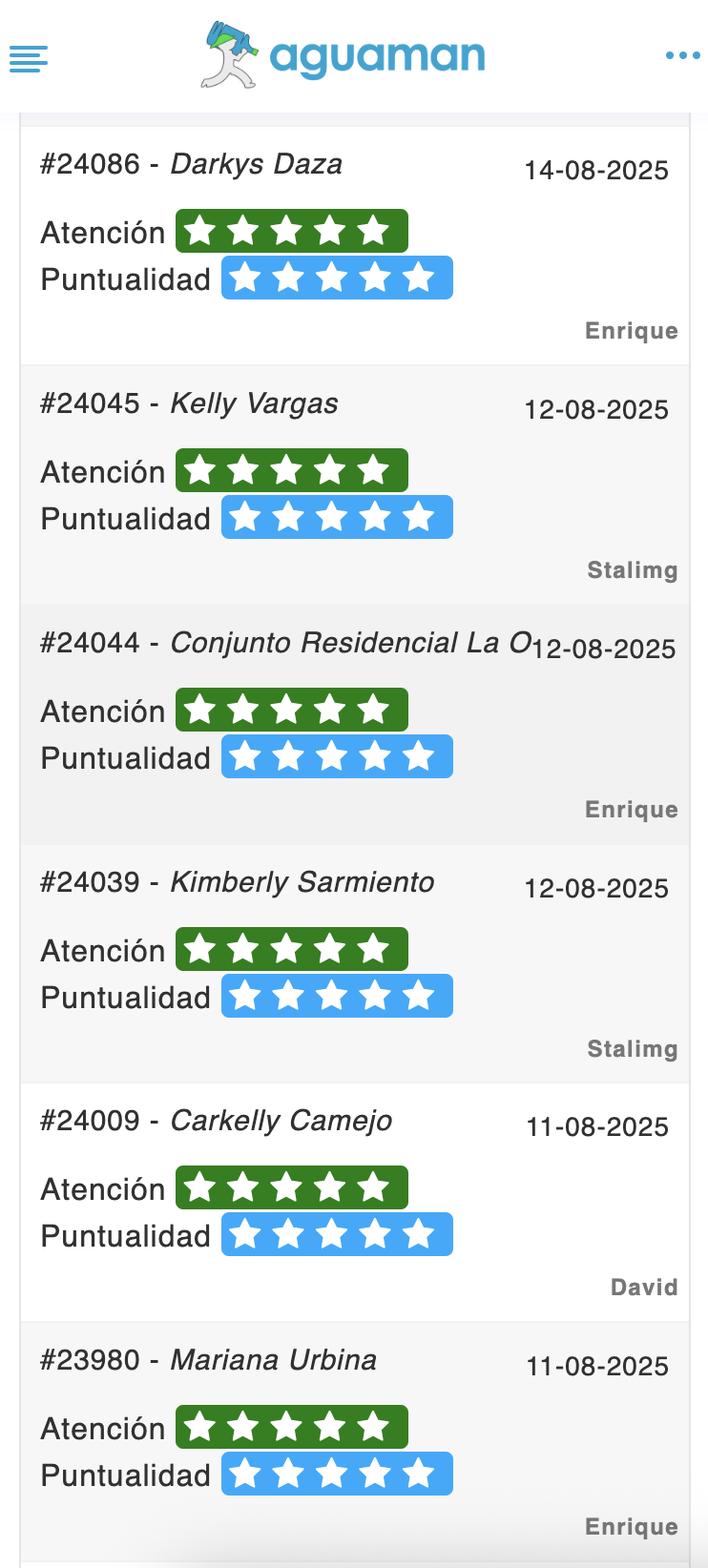
Task: View Mariana Urbina's review #23980
Action: 355,1442
